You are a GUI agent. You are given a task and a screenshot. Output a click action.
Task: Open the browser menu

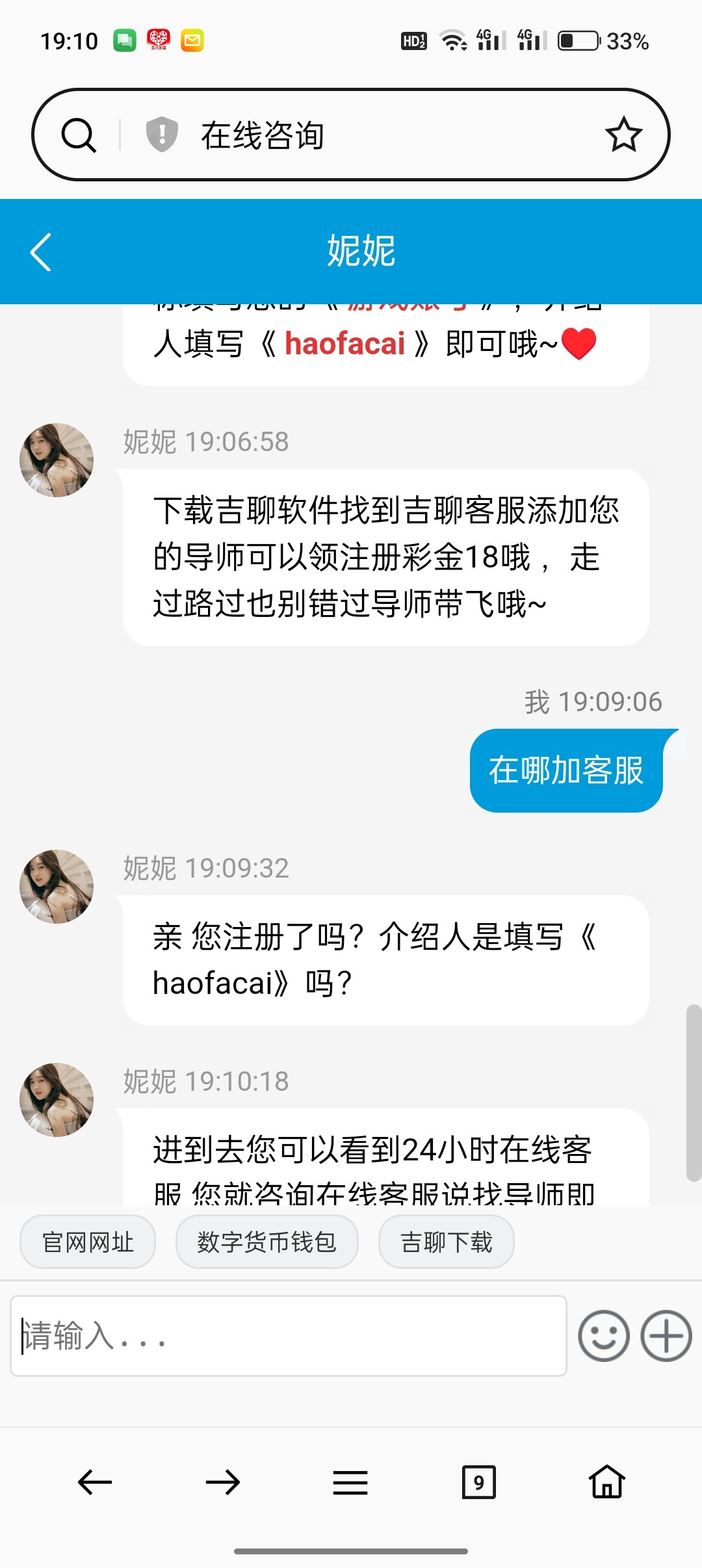point(350,1482)
